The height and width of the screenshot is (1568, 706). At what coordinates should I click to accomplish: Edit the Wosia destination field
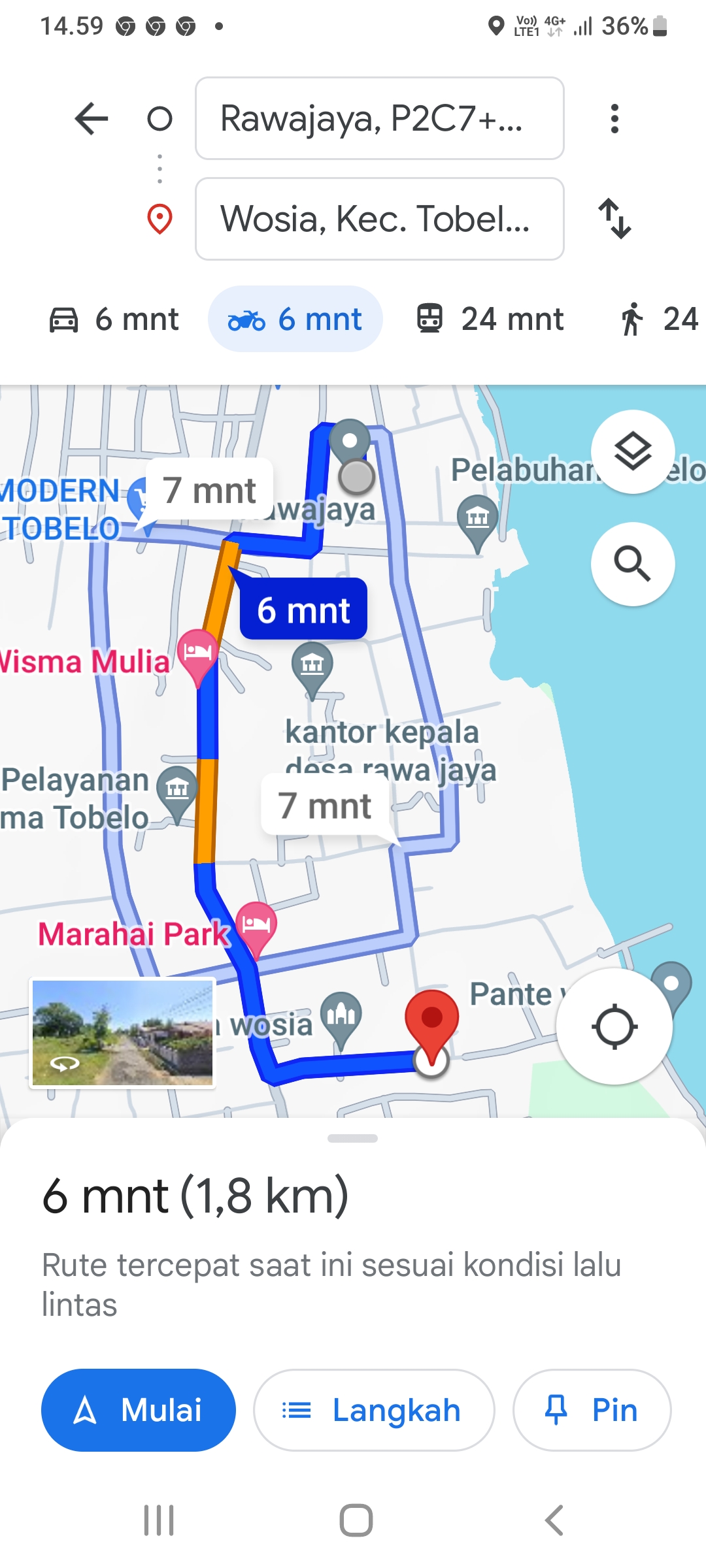coord(380,219)
